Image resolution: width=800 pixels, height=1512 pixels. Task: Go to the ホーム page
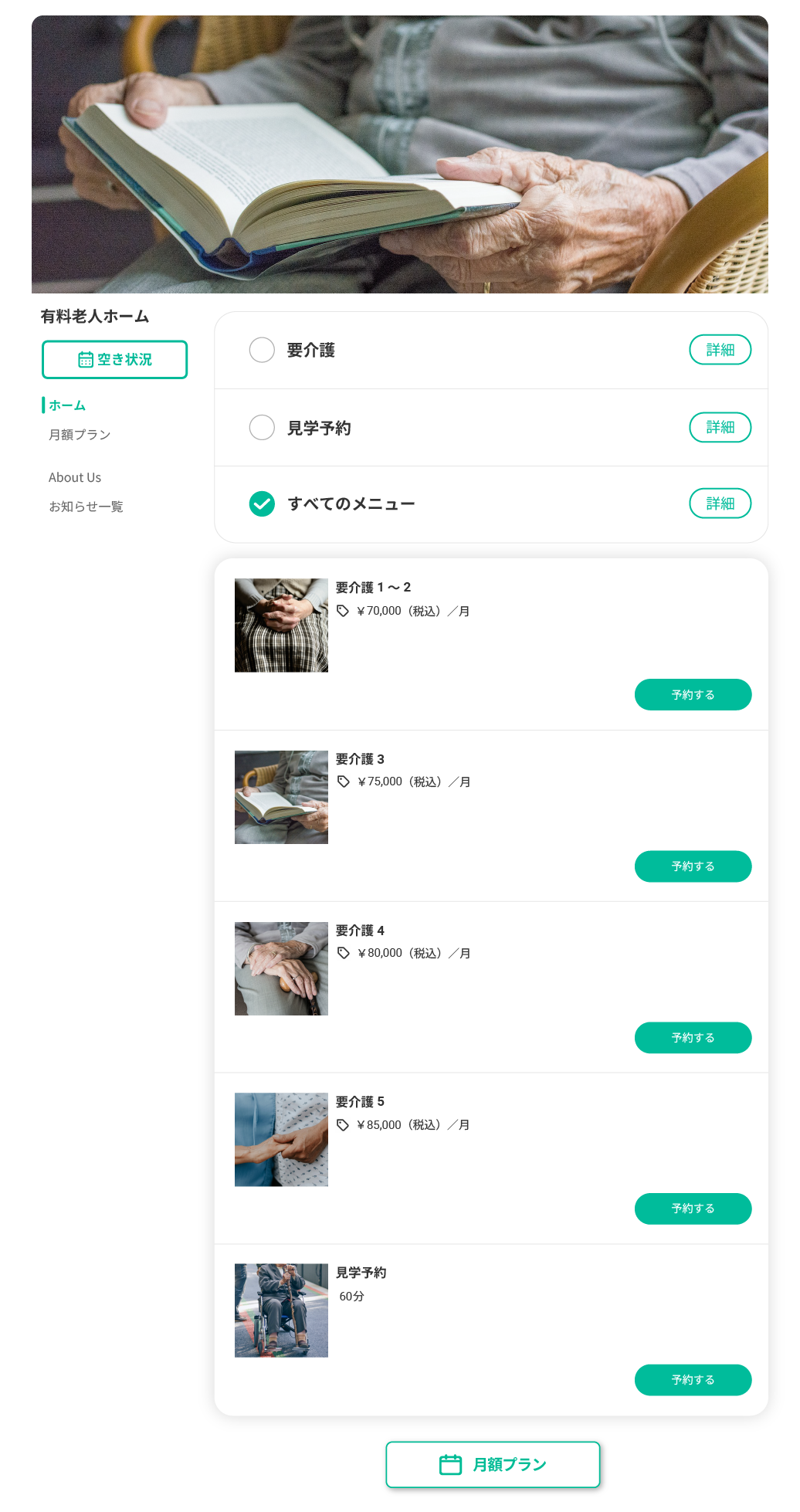pyautogui.click(x=67, y=405)
